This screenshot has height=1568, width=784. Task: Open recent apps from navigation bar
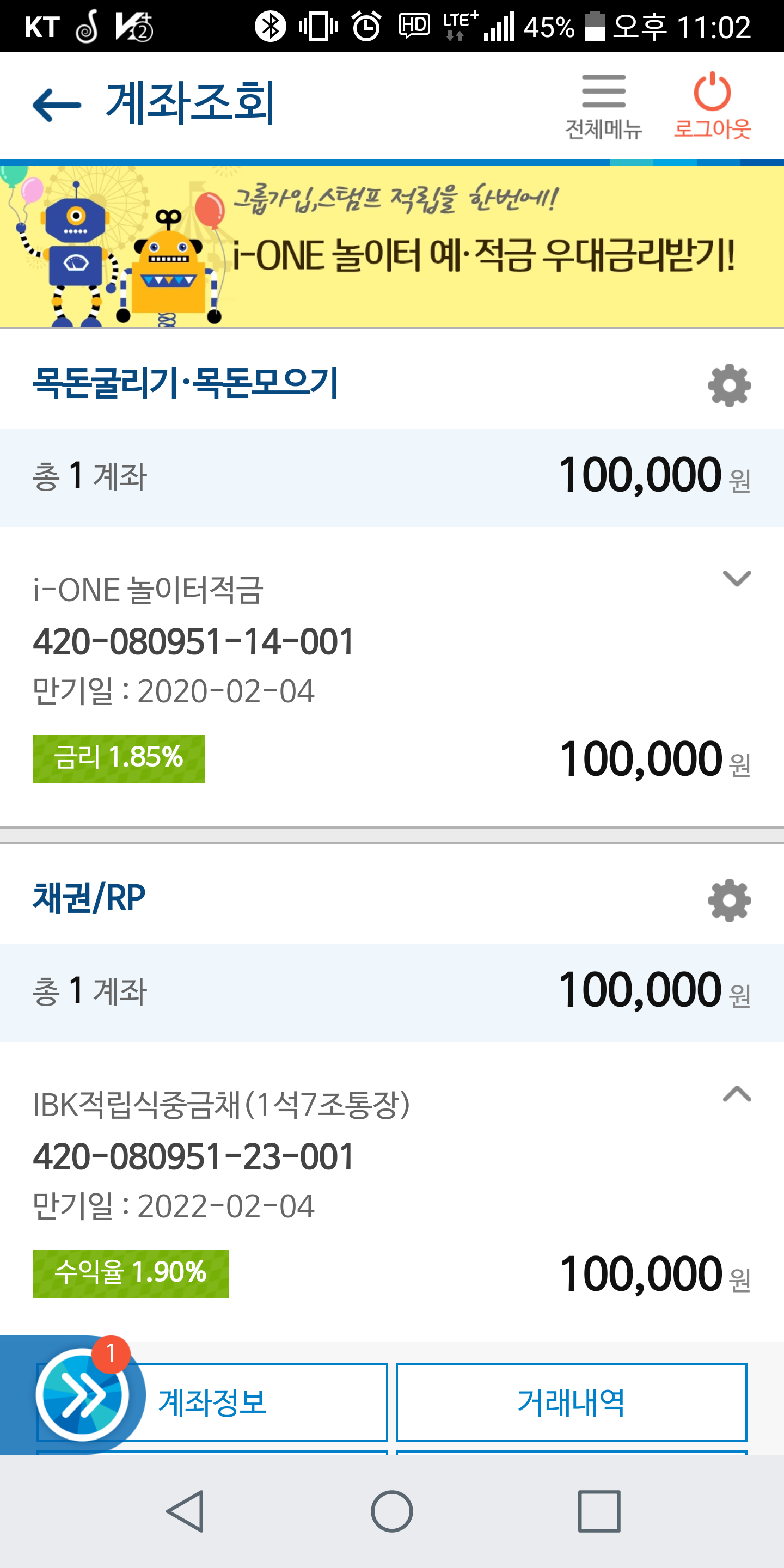tap(599, 1511)
